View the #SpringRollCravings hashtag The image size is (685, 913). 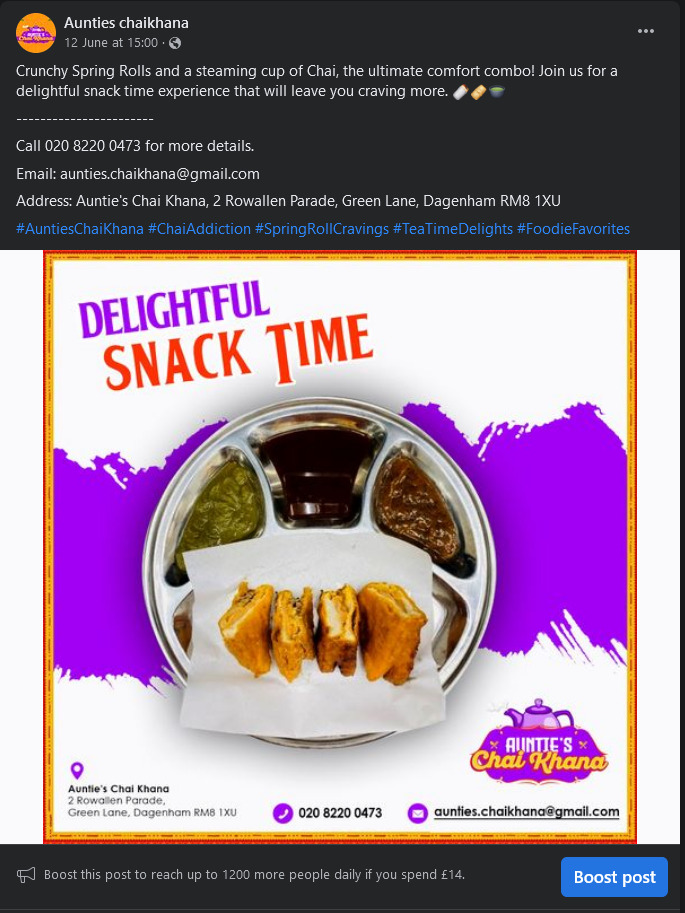pos(321,229)
